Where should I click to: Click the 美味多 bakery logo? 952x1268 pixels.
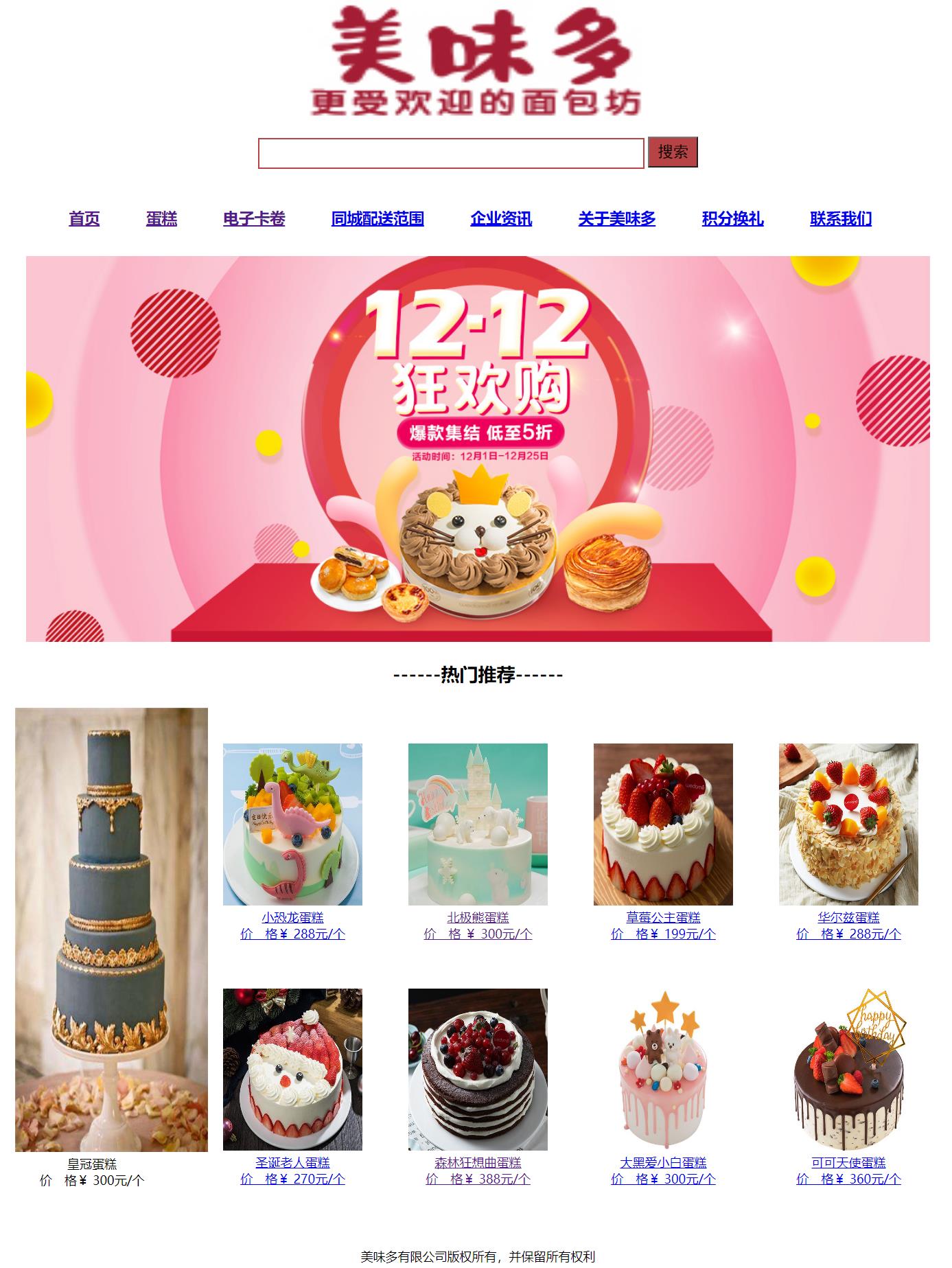[478, 58]
